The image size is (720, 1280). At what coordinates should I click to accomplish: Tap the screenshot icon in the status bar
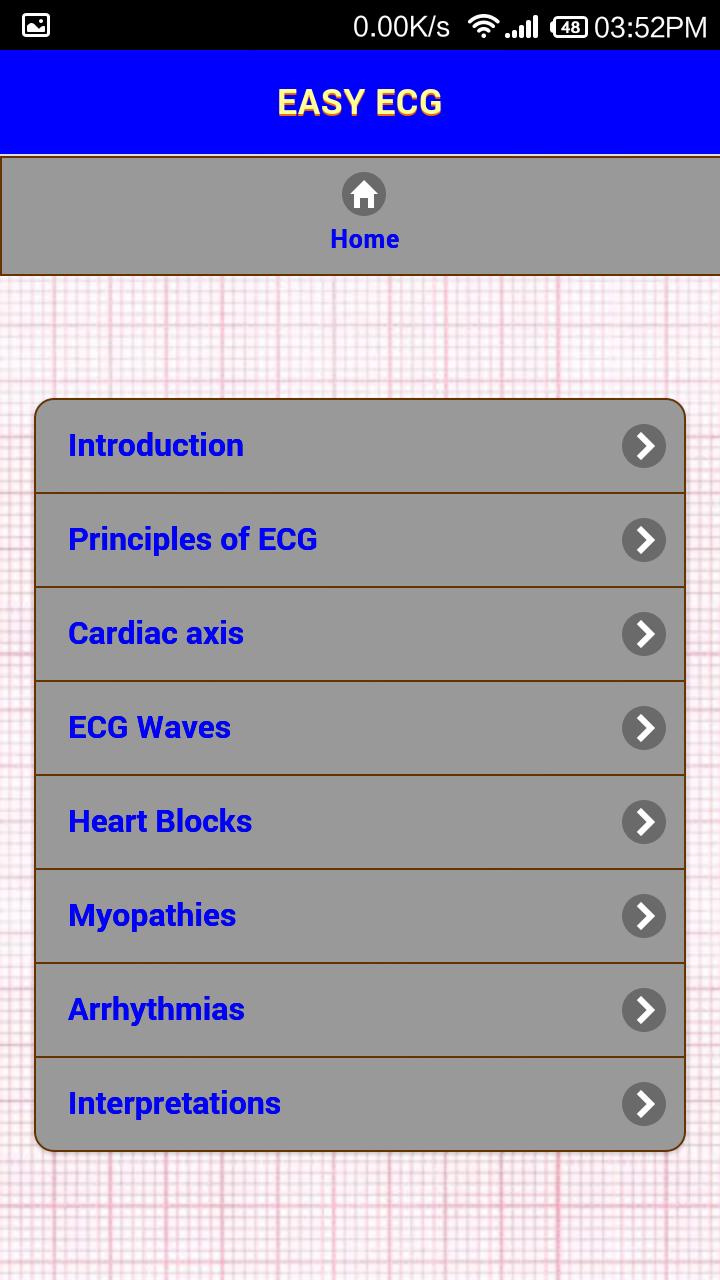pyautogui.click(x=36, y=25)
